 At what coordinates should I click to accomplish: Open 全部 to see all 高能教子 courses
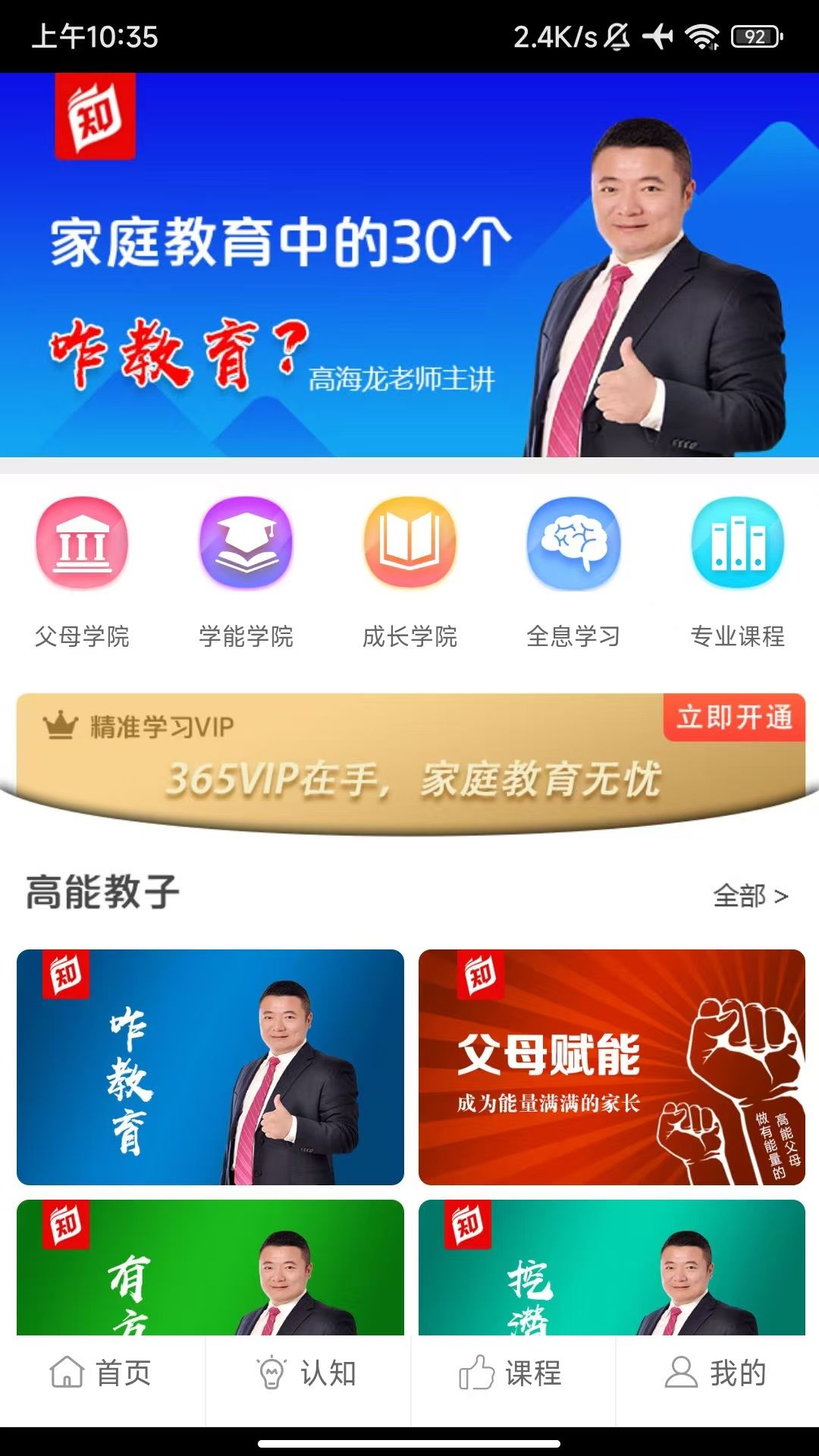pyautogui.click(x=739, y=896)
